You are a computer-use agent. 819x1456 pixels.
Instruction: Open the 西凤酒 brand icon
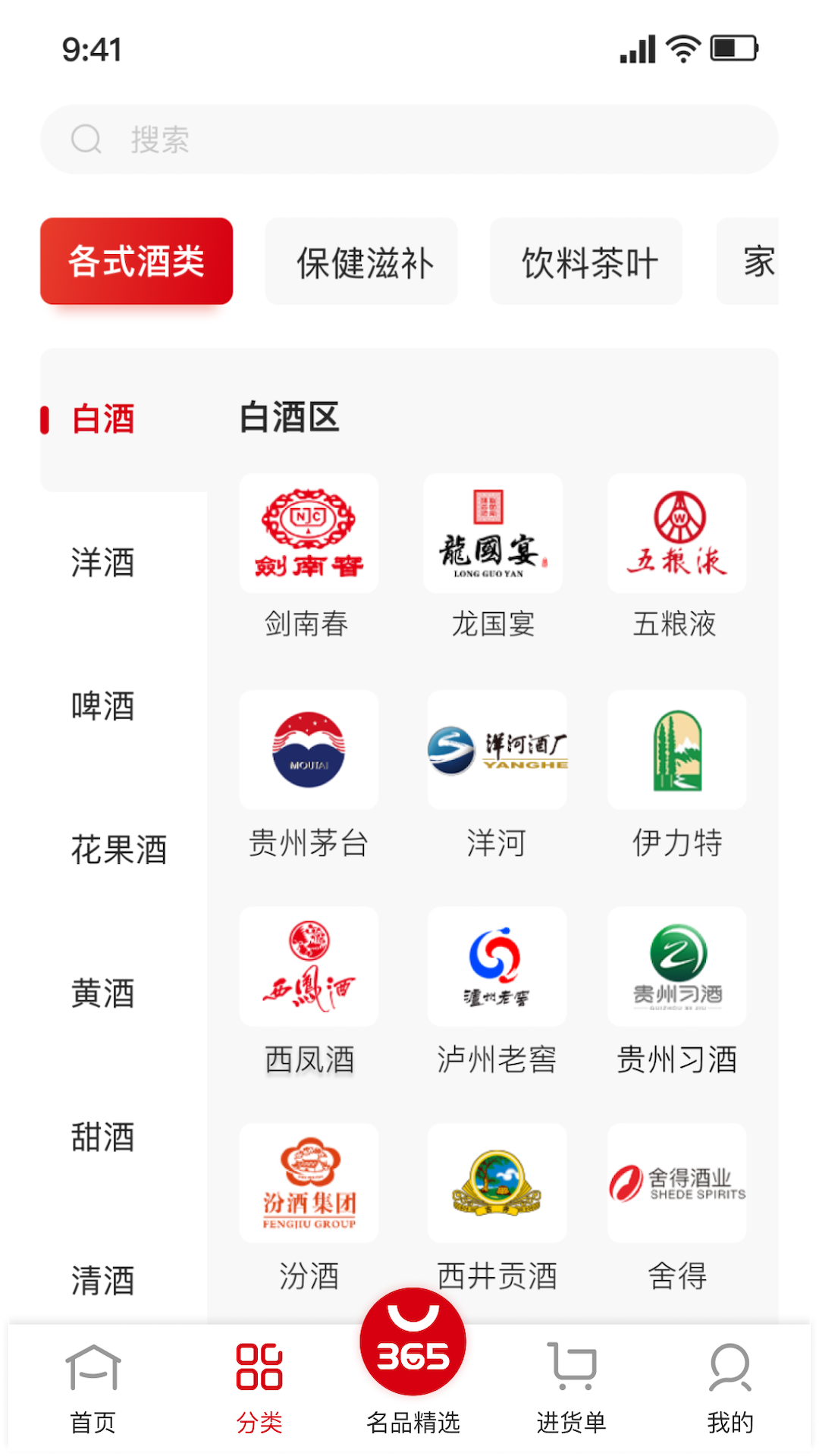308,967
